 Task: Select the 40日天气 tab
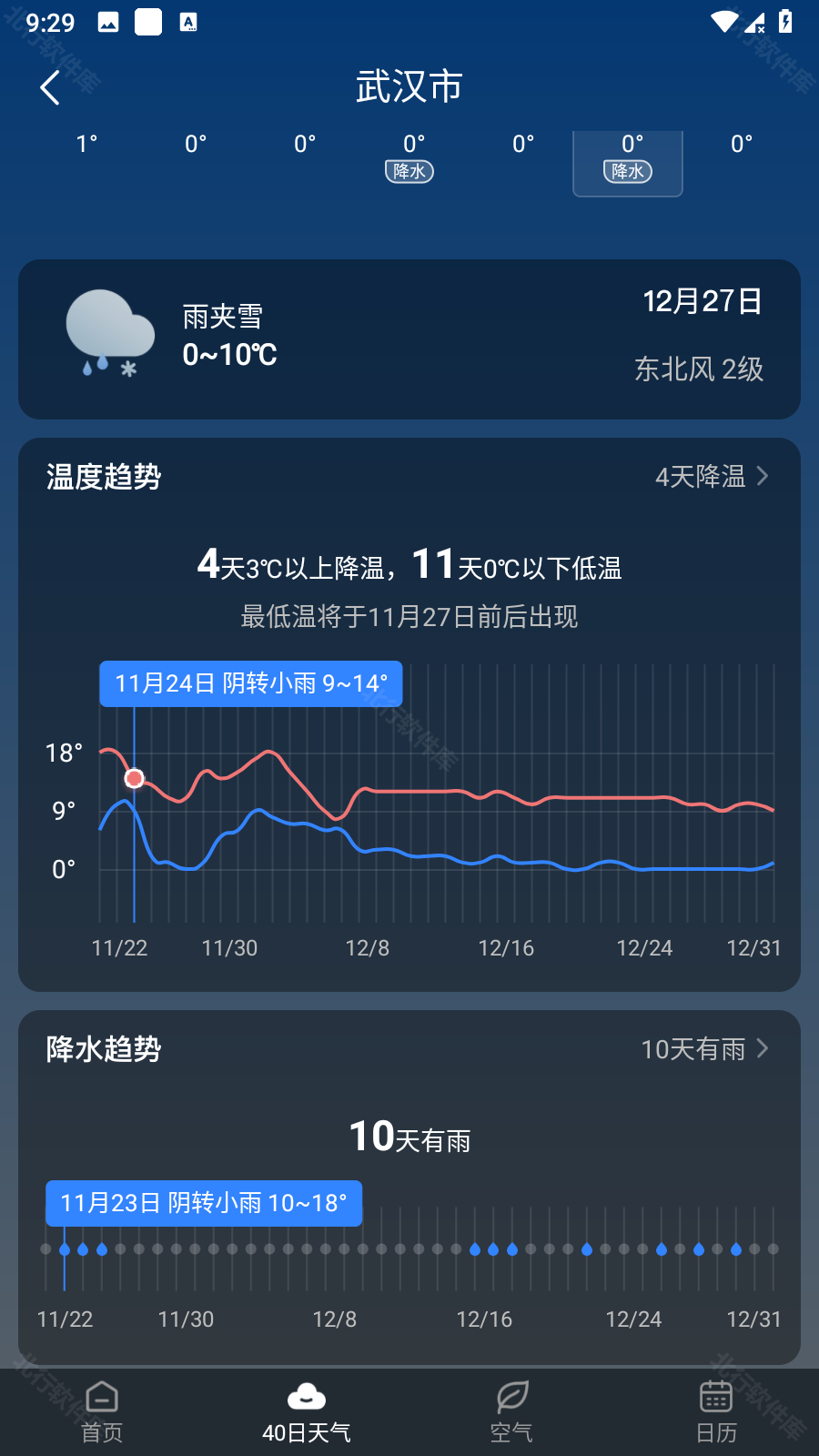click(307, 1411)
